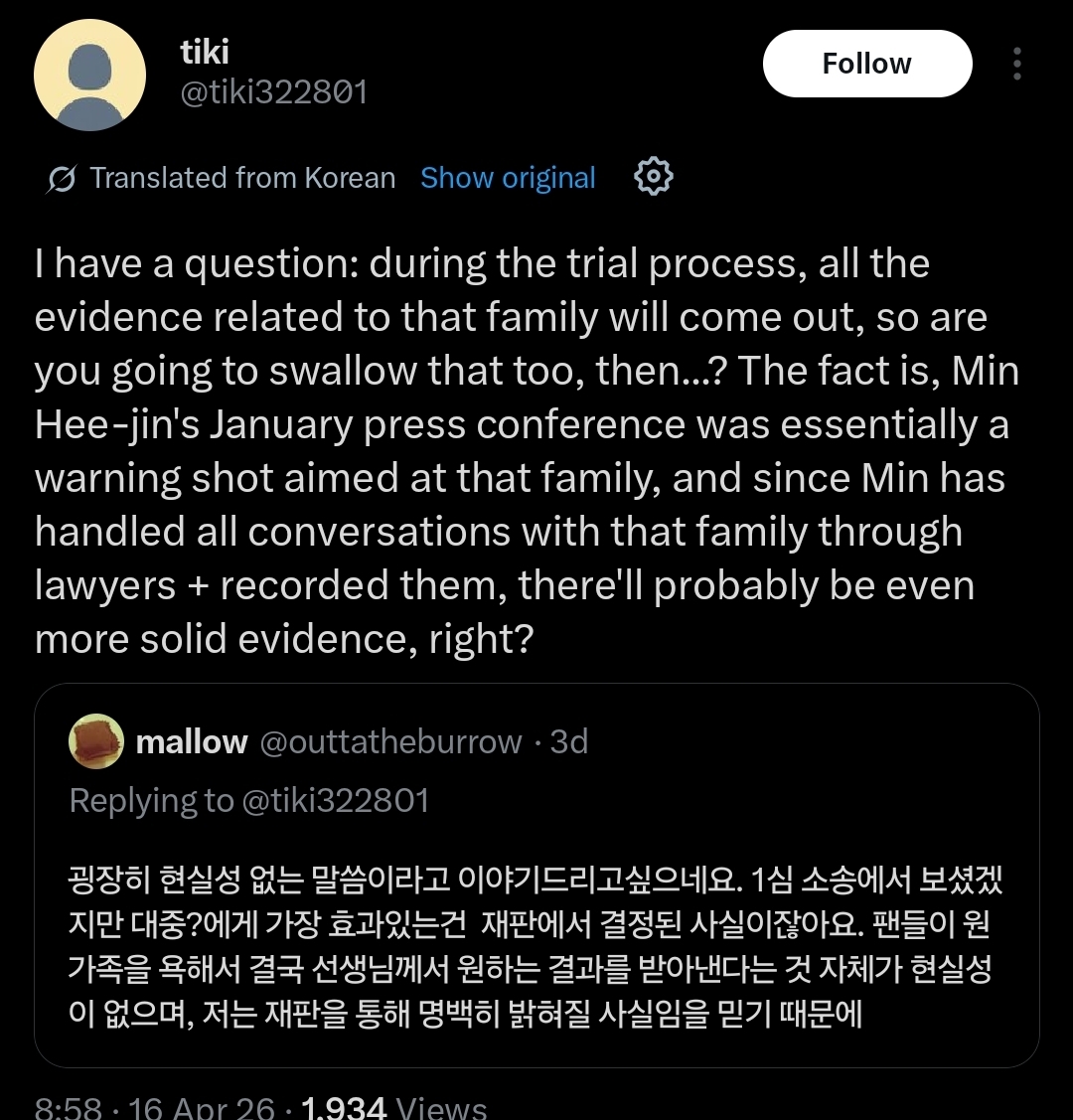Open translation settings gear

pos(653,177)
